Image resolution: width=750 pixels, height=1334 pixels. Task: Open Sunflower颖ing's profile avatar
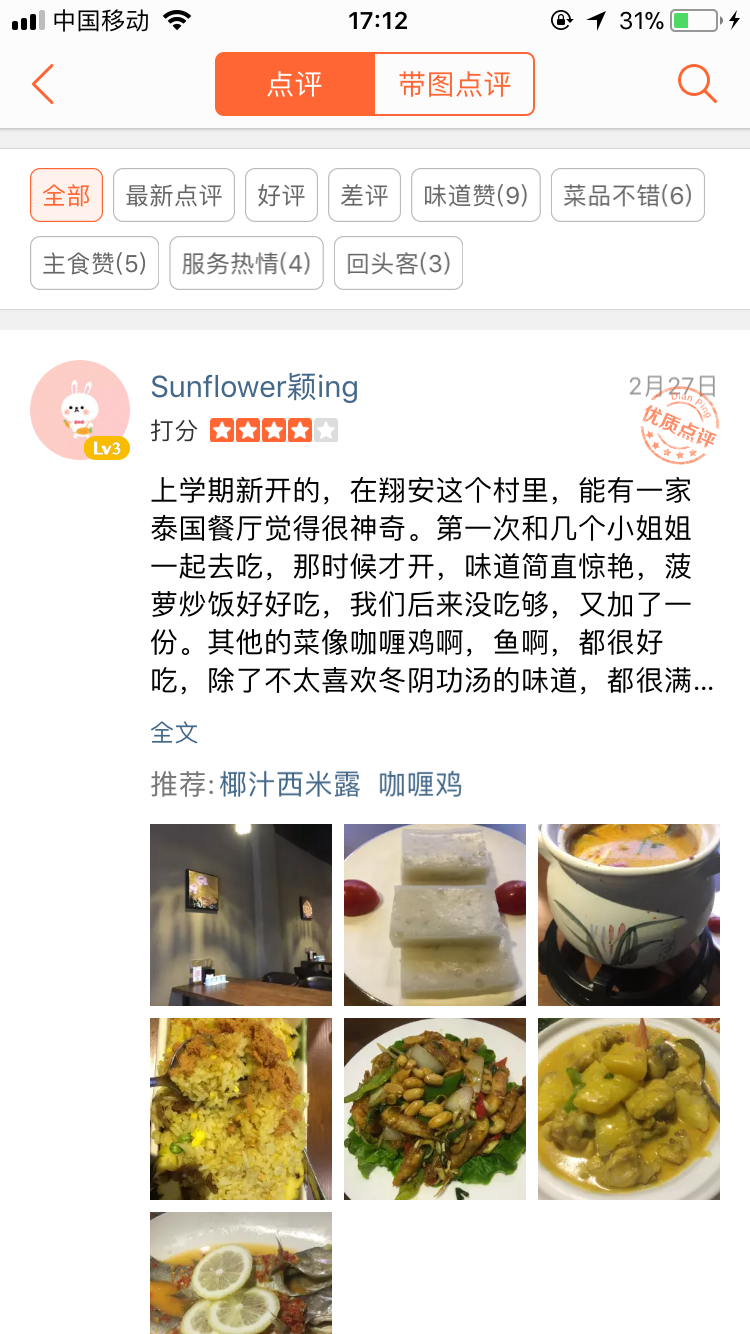[80, 410]
